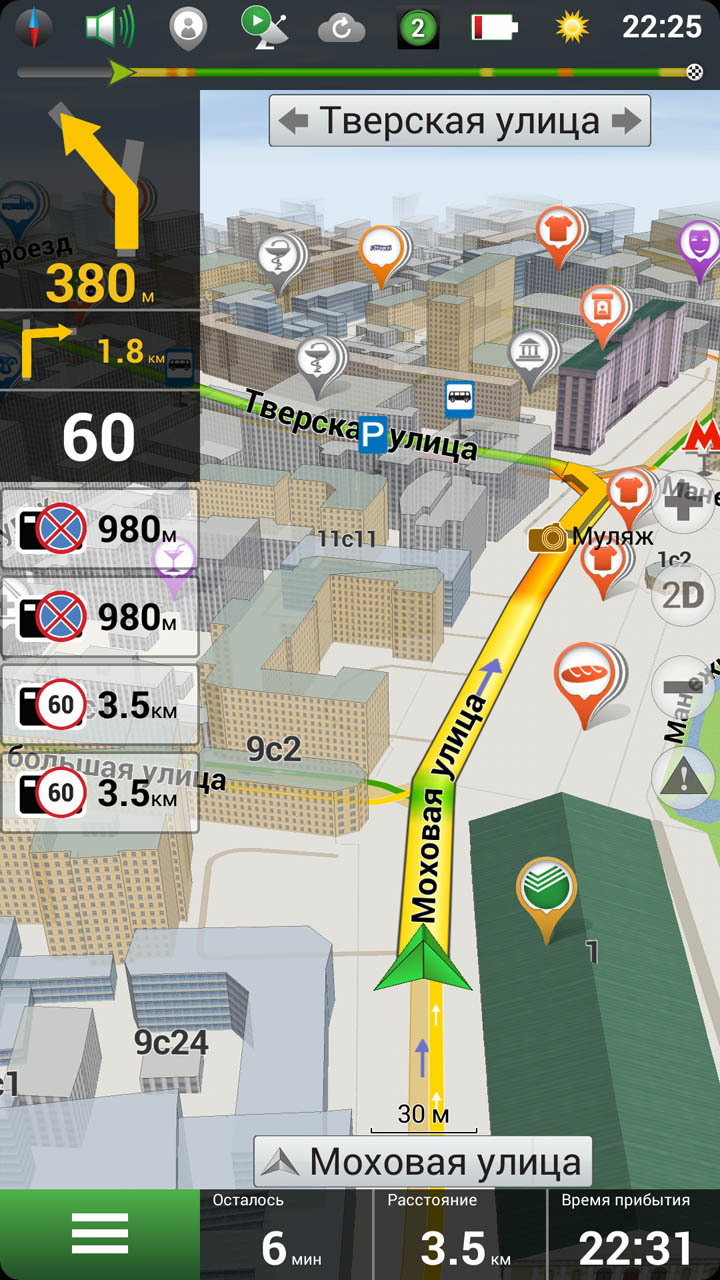The height and width of the screenshot is (1280, 720).
Task: Switch the map to 2D view
Action: tap(683, 596)
